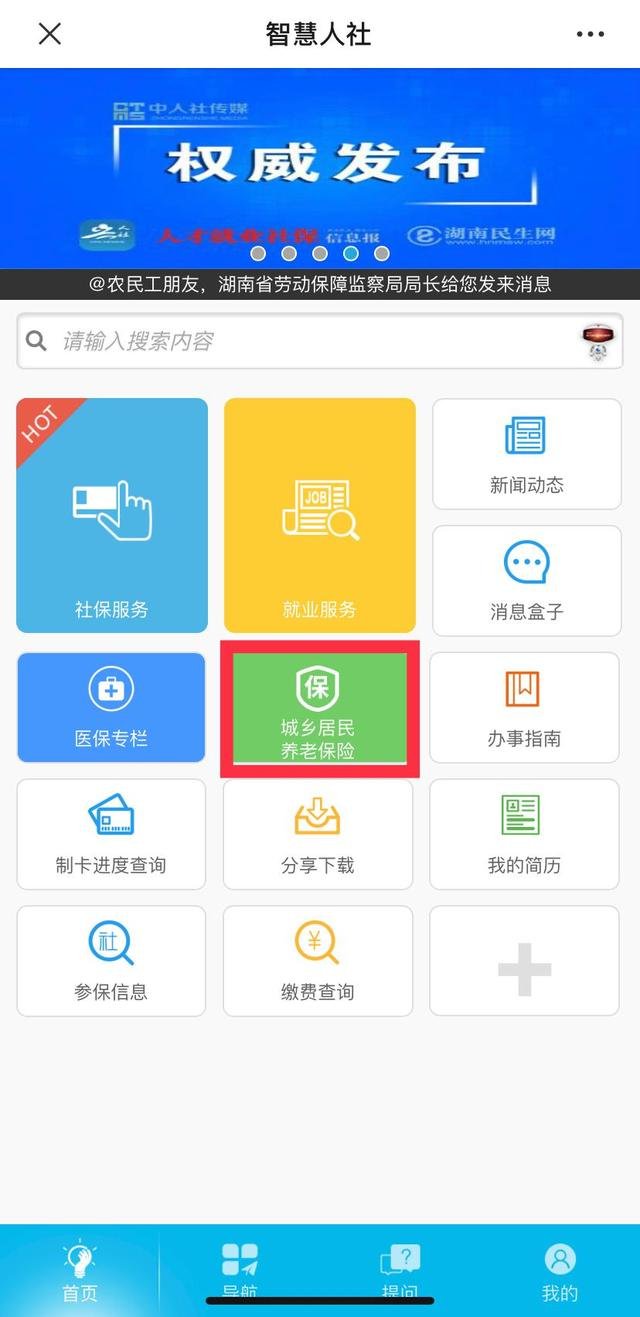This screenshot has height=1317, width=640.
Task: Check 制卡进度查询
Action: [x=111, y=834]
